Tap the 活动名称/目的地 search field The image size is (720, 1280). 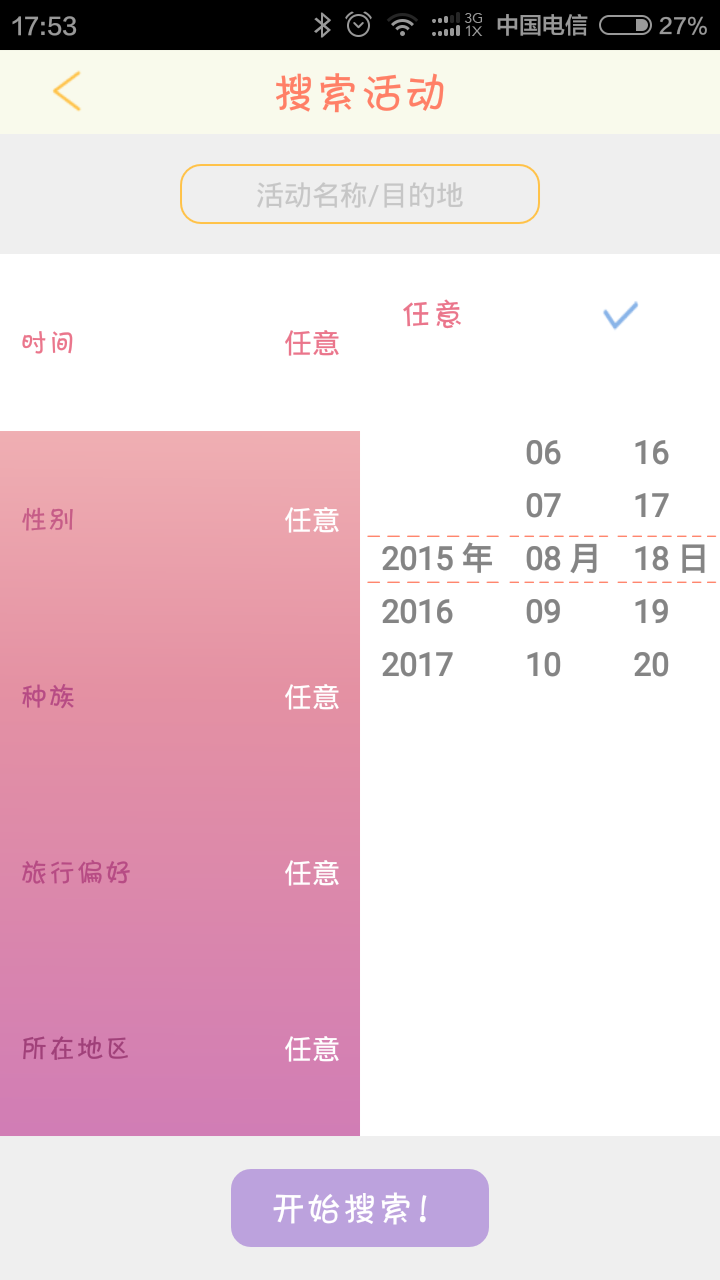pyautogui.click(x=360, y=194)
